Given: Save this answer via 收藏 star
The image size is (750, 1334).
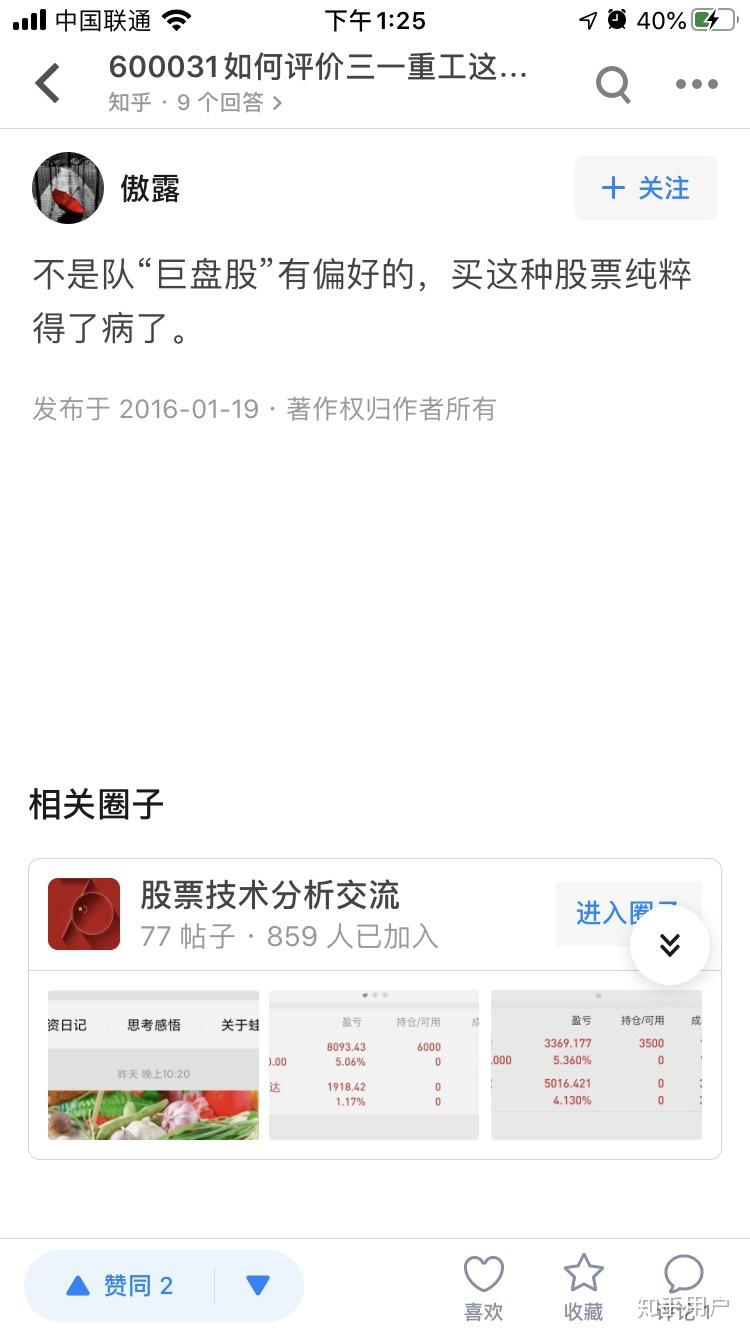Looking at the screenshot, I should click(583, 1286).
